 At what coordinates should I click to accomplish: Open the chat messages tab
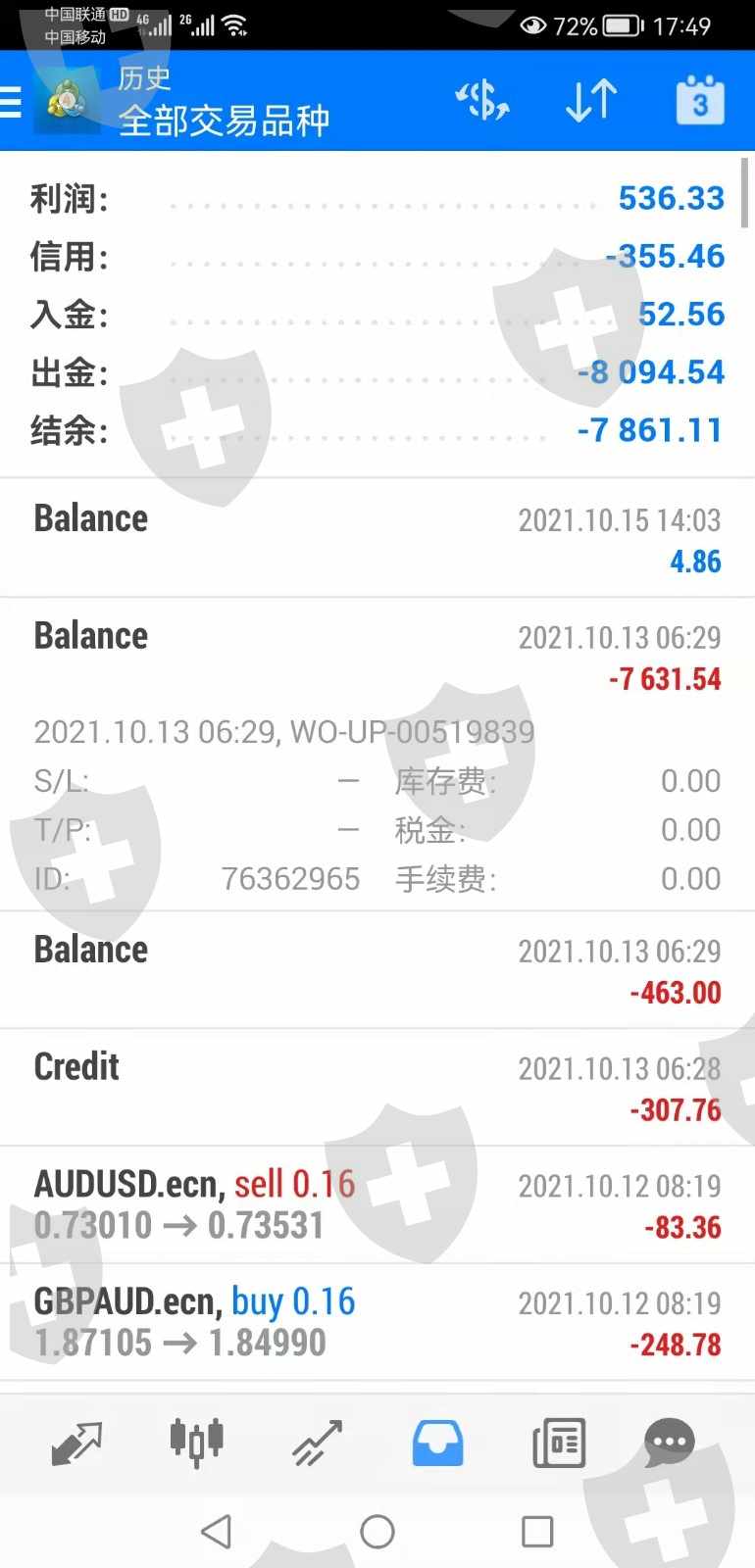tap(670, 1444)
